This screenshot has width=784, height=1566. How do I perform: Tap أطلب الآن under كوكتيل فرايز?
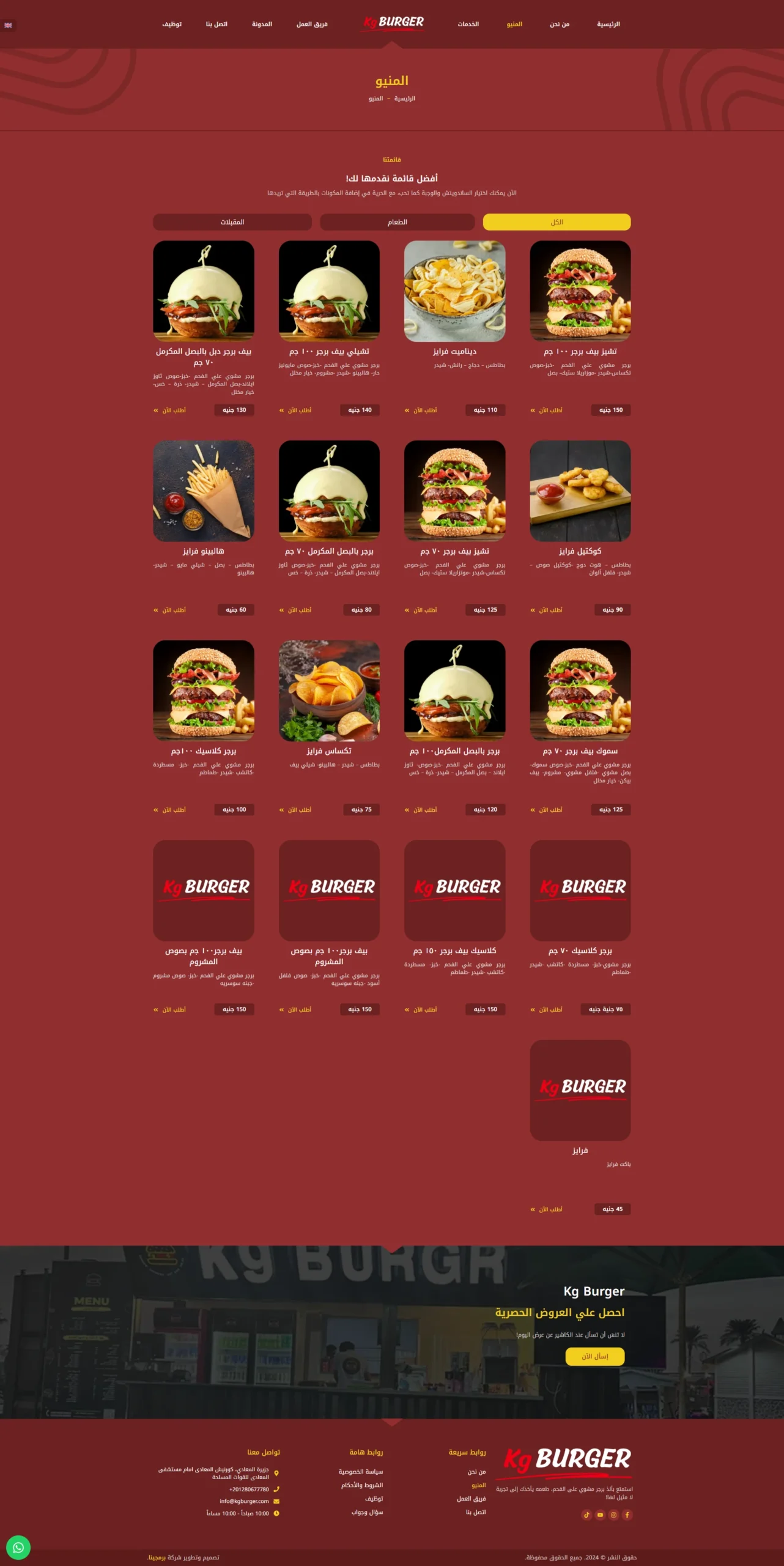547,610
